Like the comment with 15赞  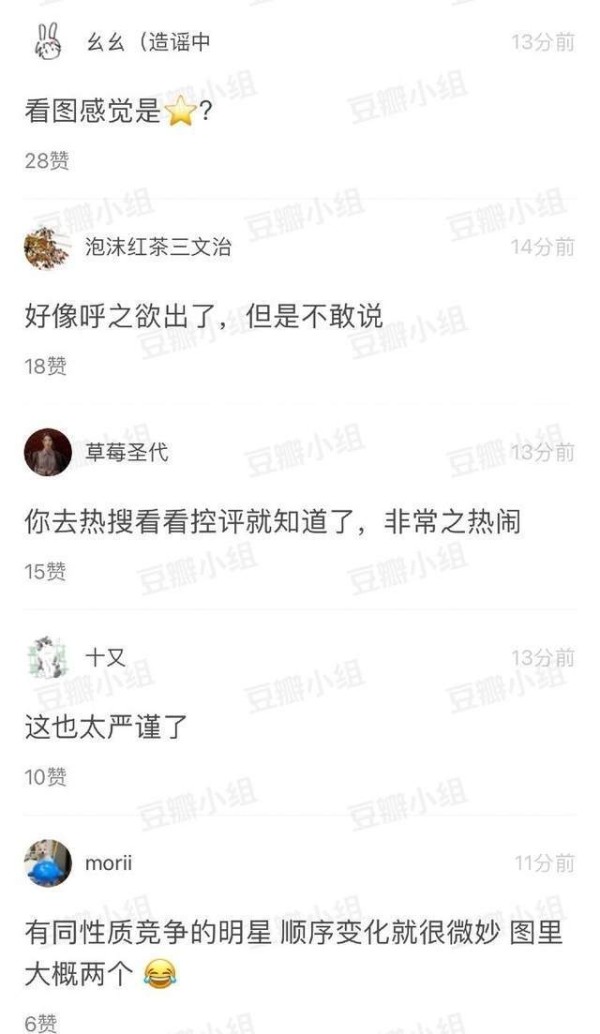point(45,571)
